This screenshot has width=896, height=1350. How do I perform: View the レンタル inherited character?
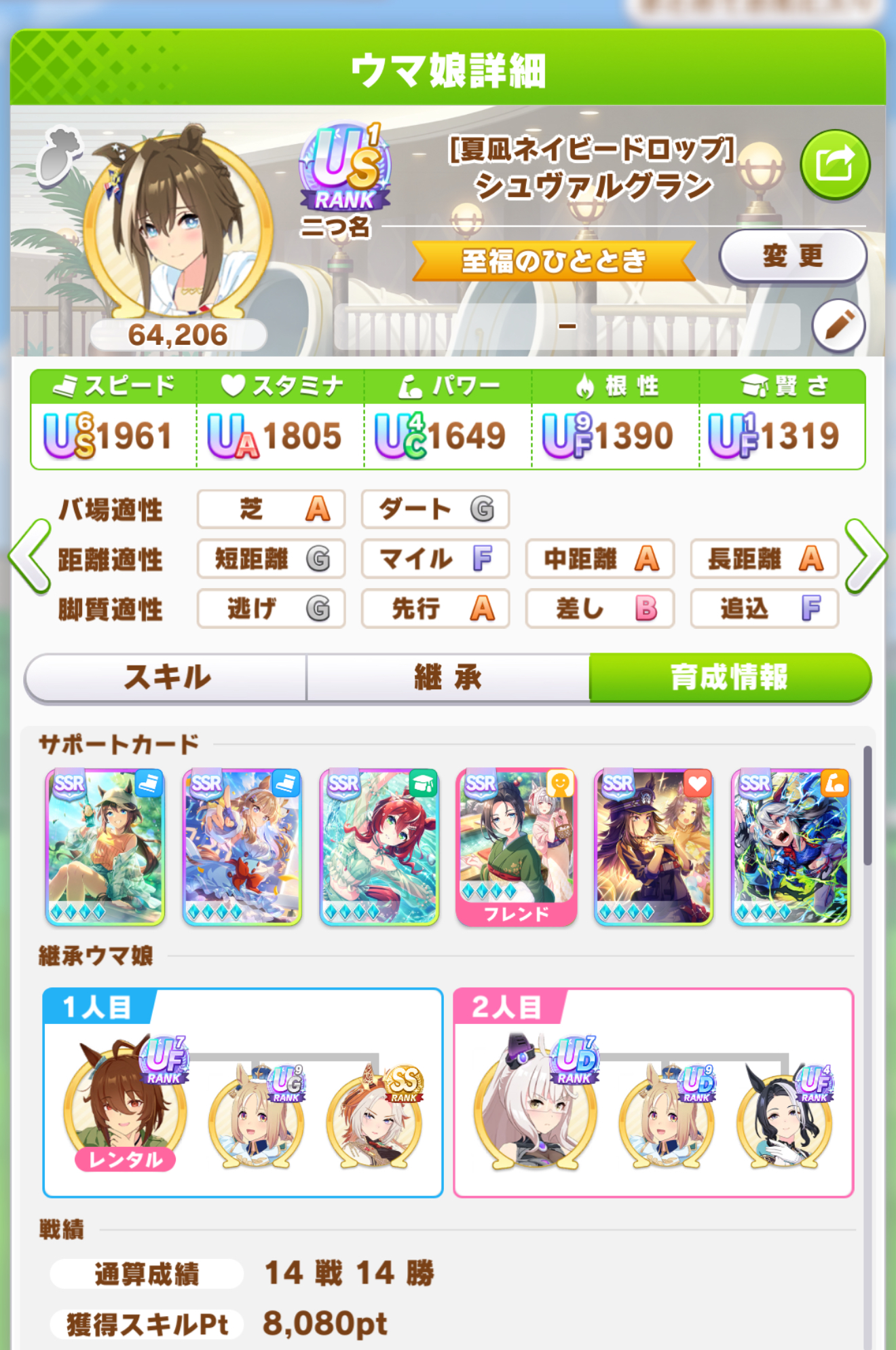point(125,1108)
